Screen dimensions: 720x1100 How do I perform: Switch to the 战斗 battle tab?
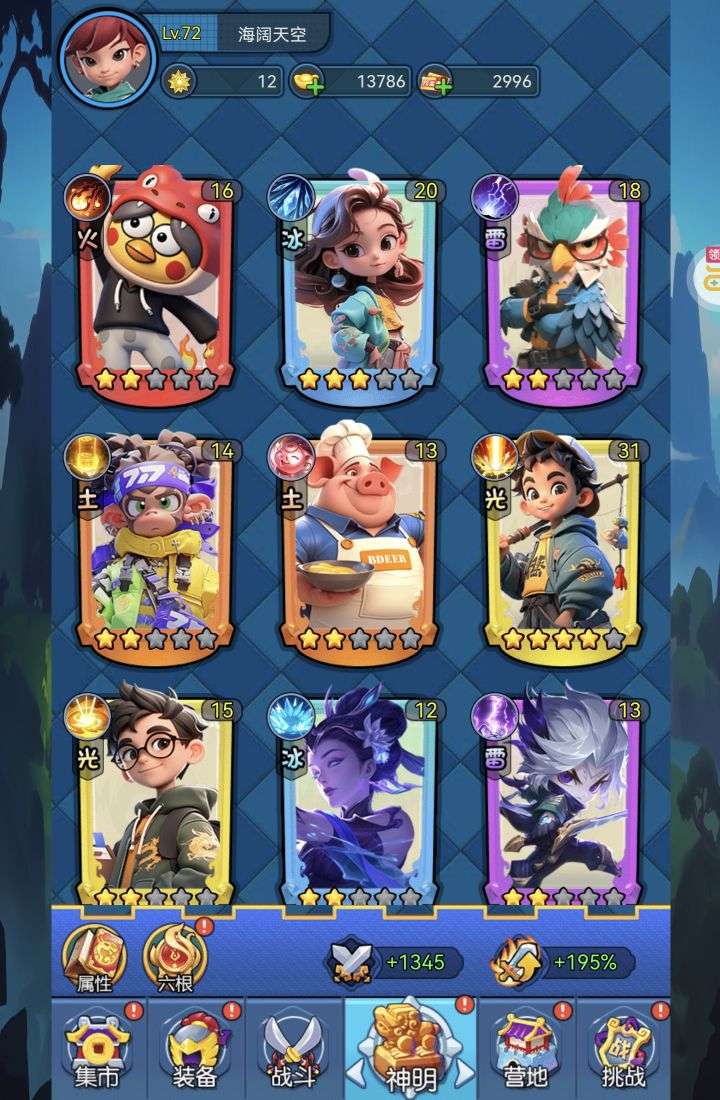pyautogui.click(x=292, y=1050)
